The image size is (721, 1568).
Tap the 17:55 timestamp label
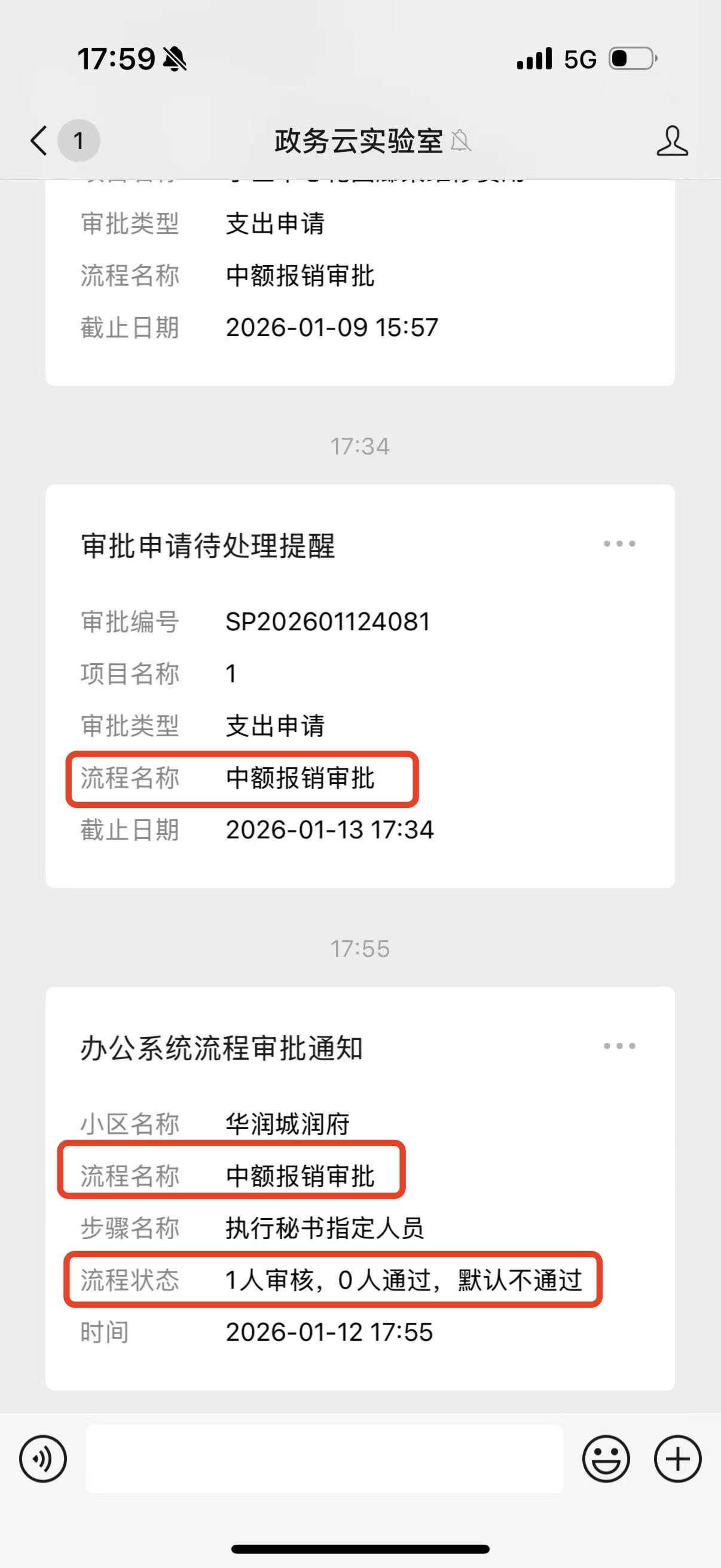pos(360,948)
